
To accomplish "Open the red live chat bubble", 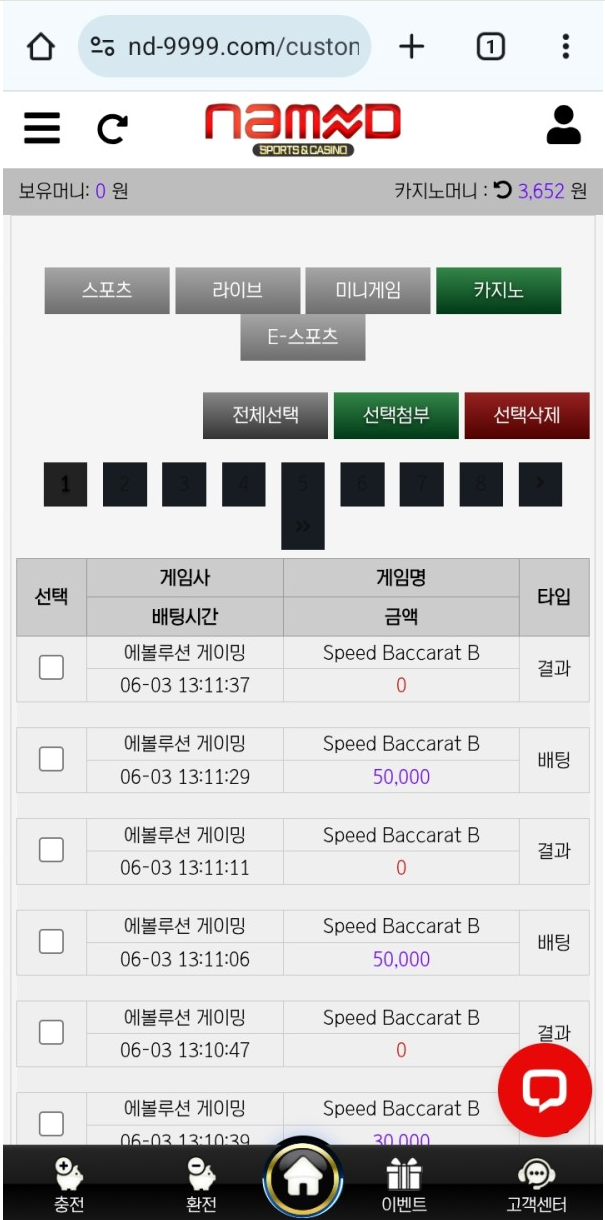I will pyautogui.click(x=545, y=1090).
